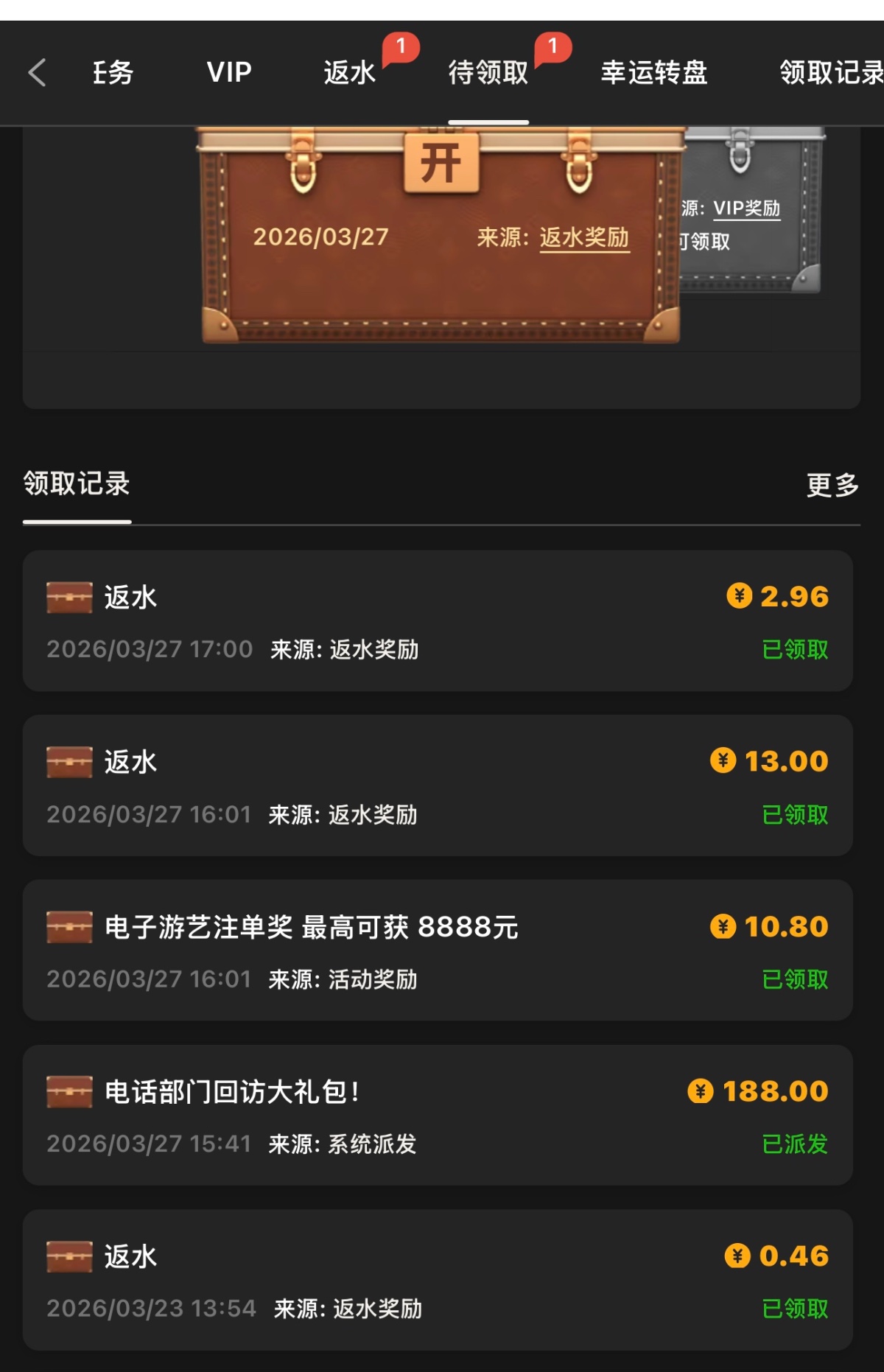
Task: Open the 领取记录 tab in the top bar
Action: coord(831,72)
